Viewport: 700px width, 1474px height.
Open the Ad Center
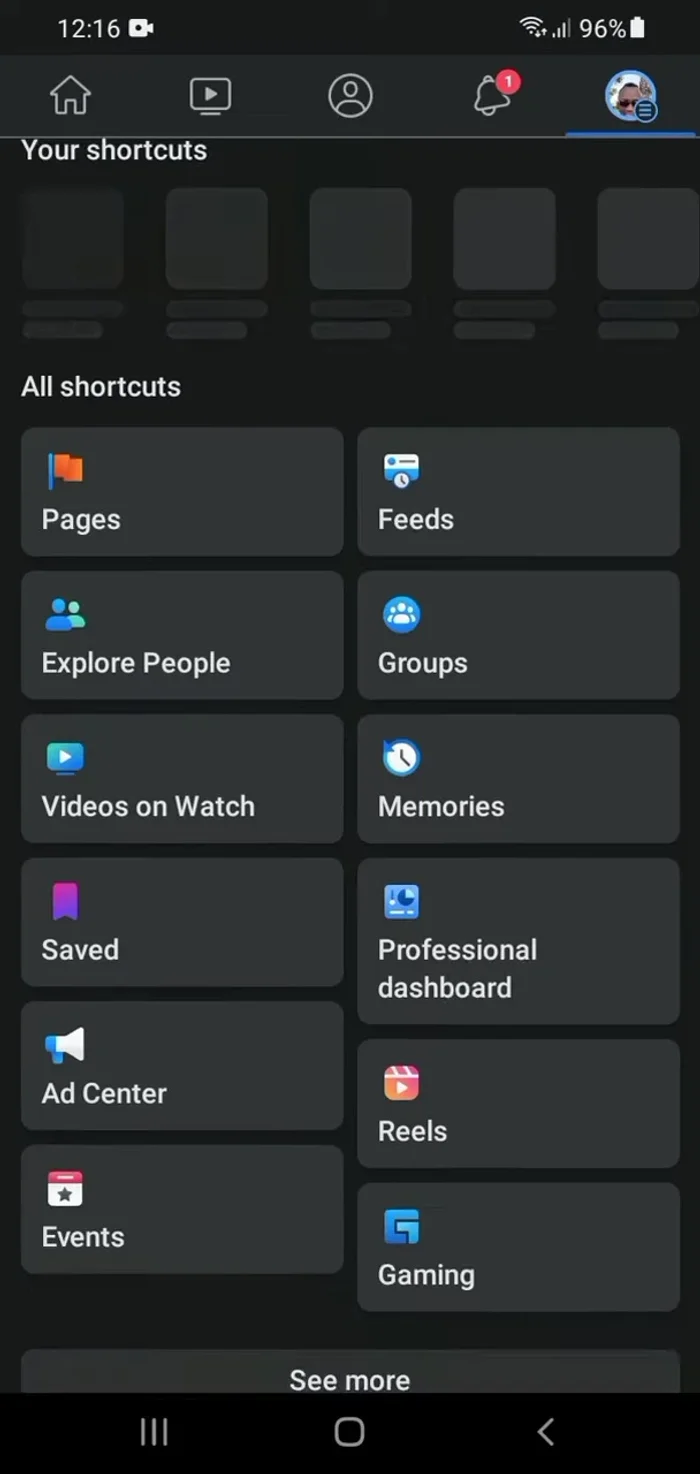(x=182, y=1065)
